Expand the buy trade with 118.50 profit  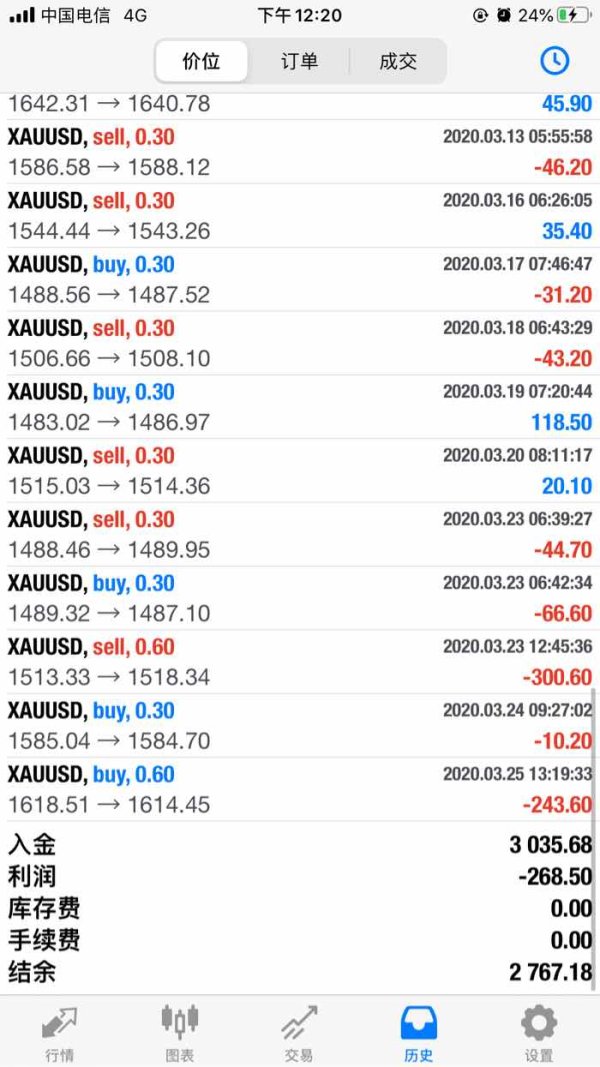pyautogui.click(x=300, y=407)
